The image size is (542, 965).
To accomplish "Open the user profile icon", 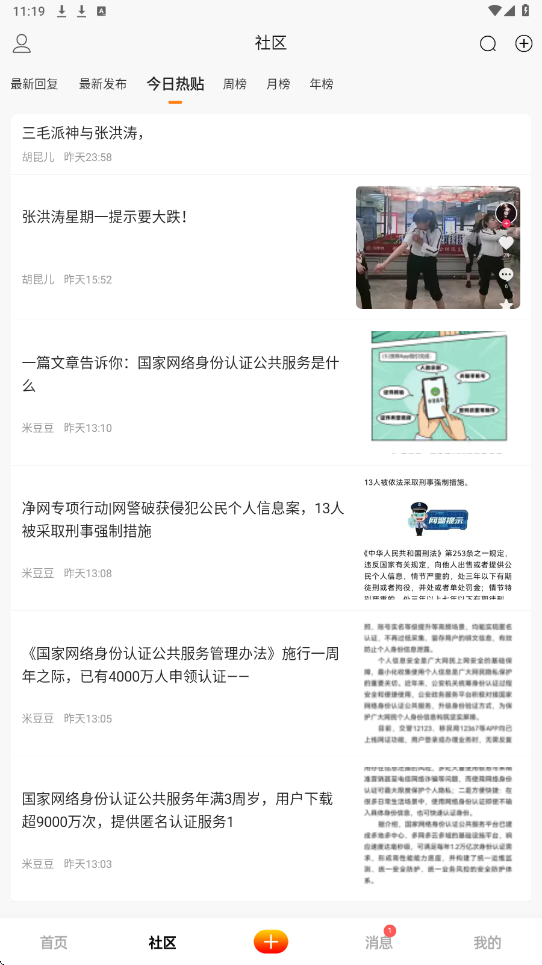I will (22, 43).
